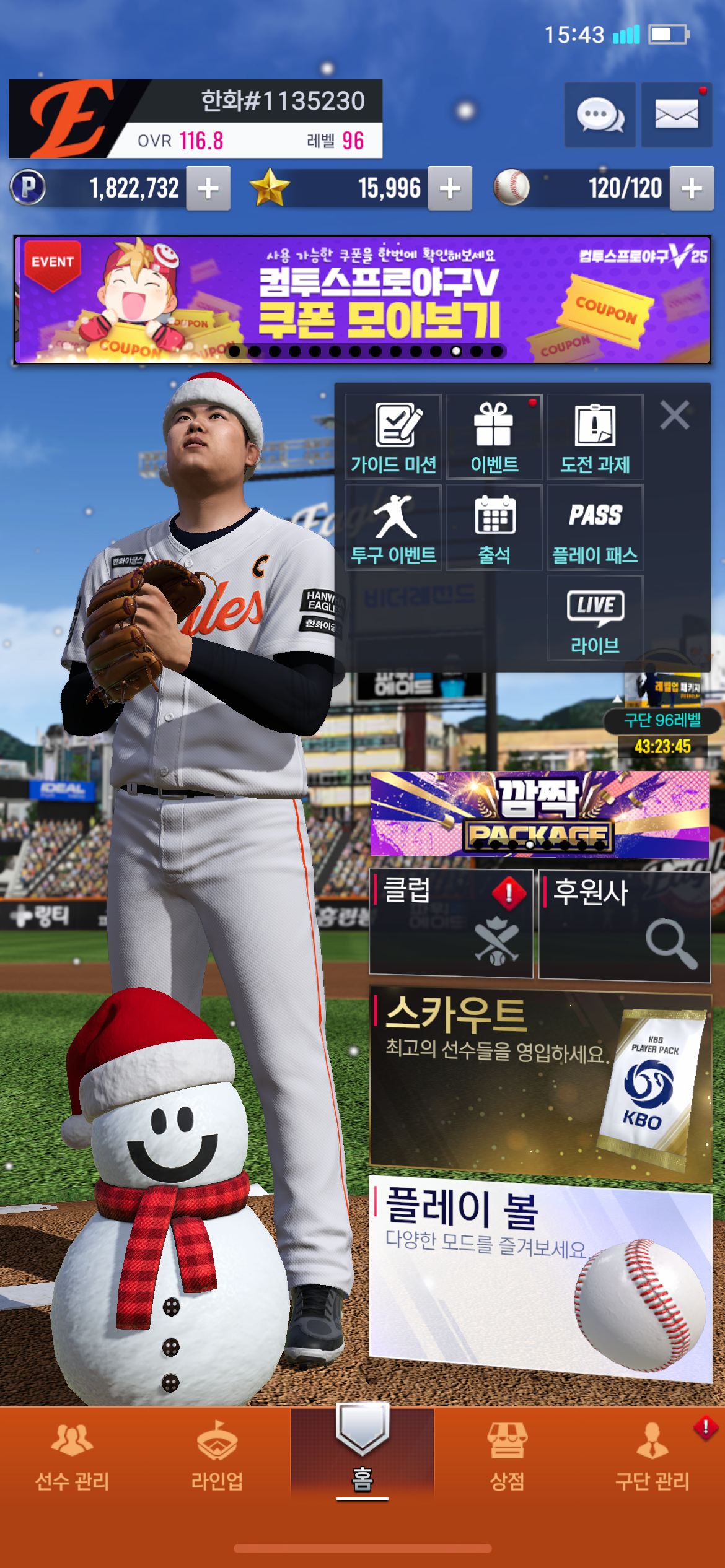
Task: Open the 깜짝 PACKAGE banner
Action: pyautogui.click(x=539, y=814)
